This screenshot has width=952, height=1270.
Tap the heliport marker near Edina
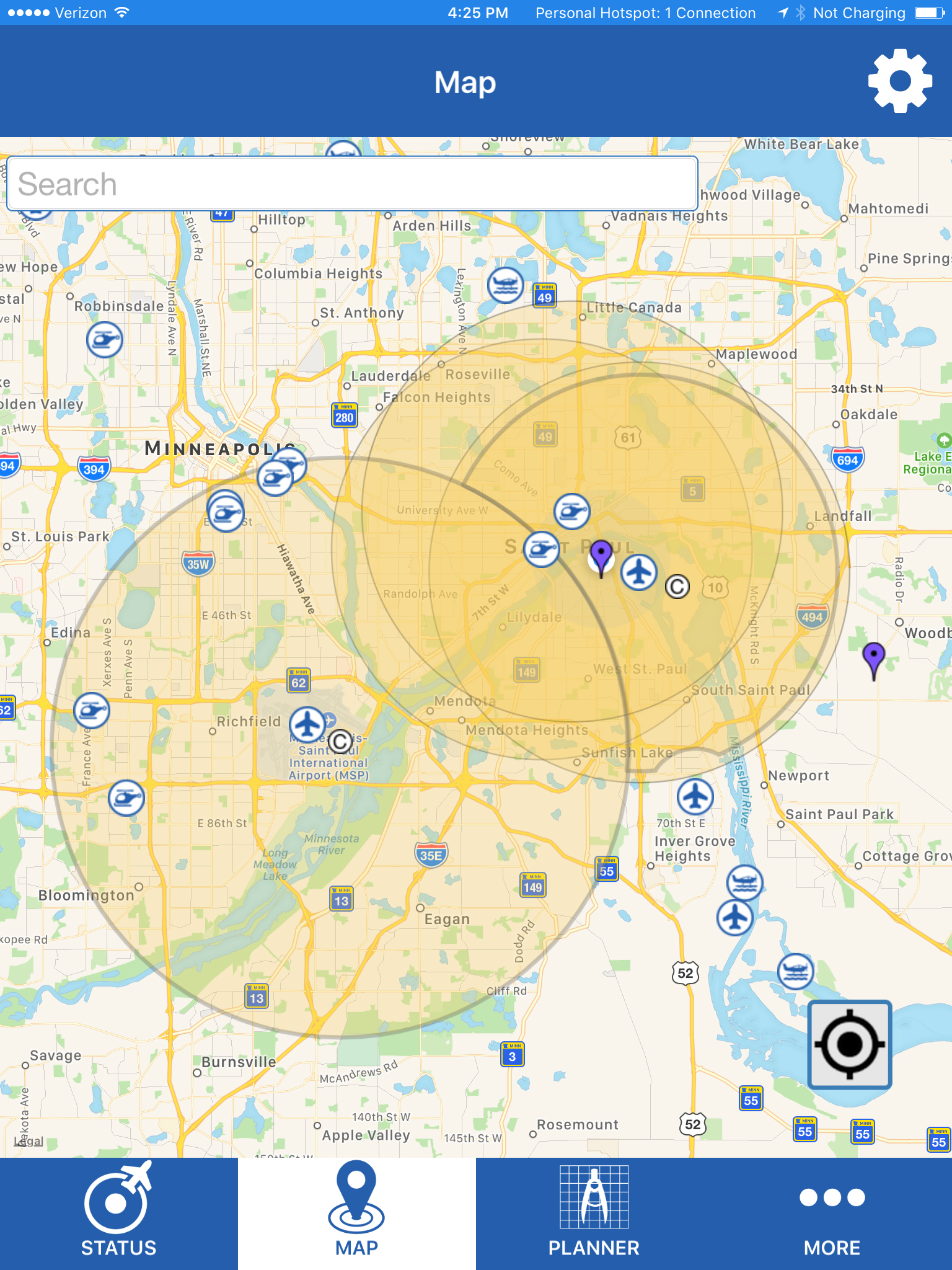[x=92, y=710]
